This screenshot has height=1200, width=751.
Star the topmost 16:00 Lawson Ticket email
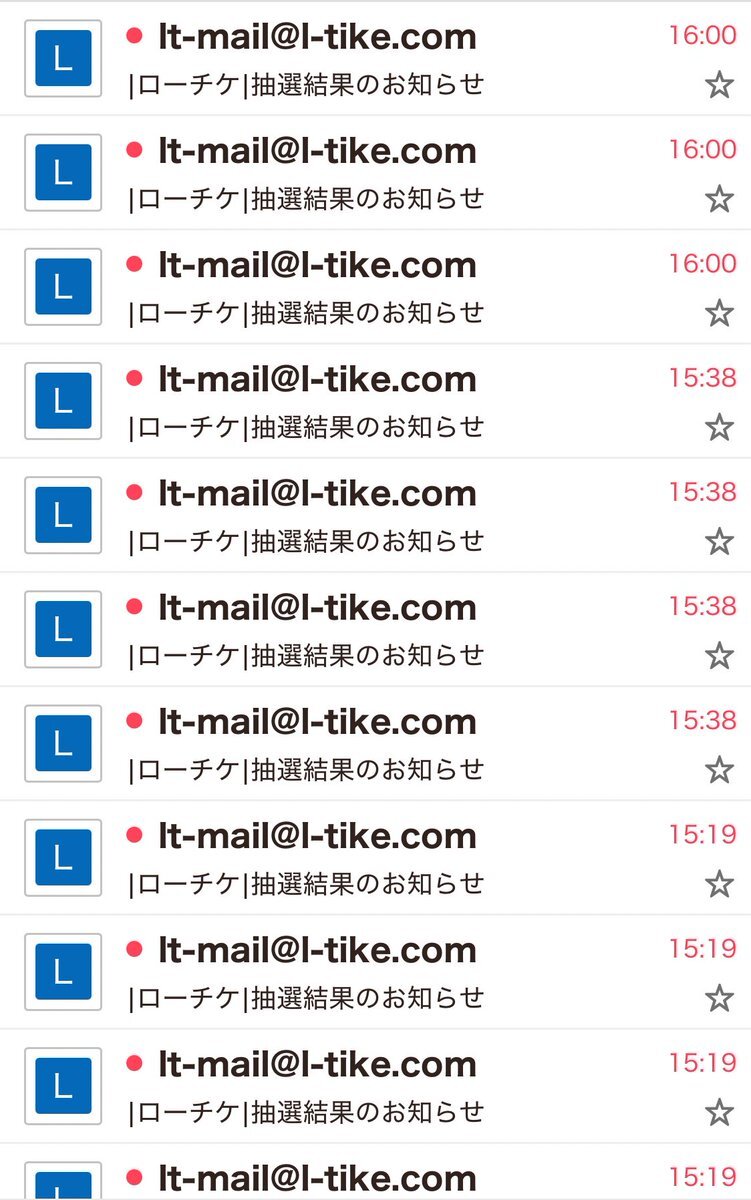719,85
